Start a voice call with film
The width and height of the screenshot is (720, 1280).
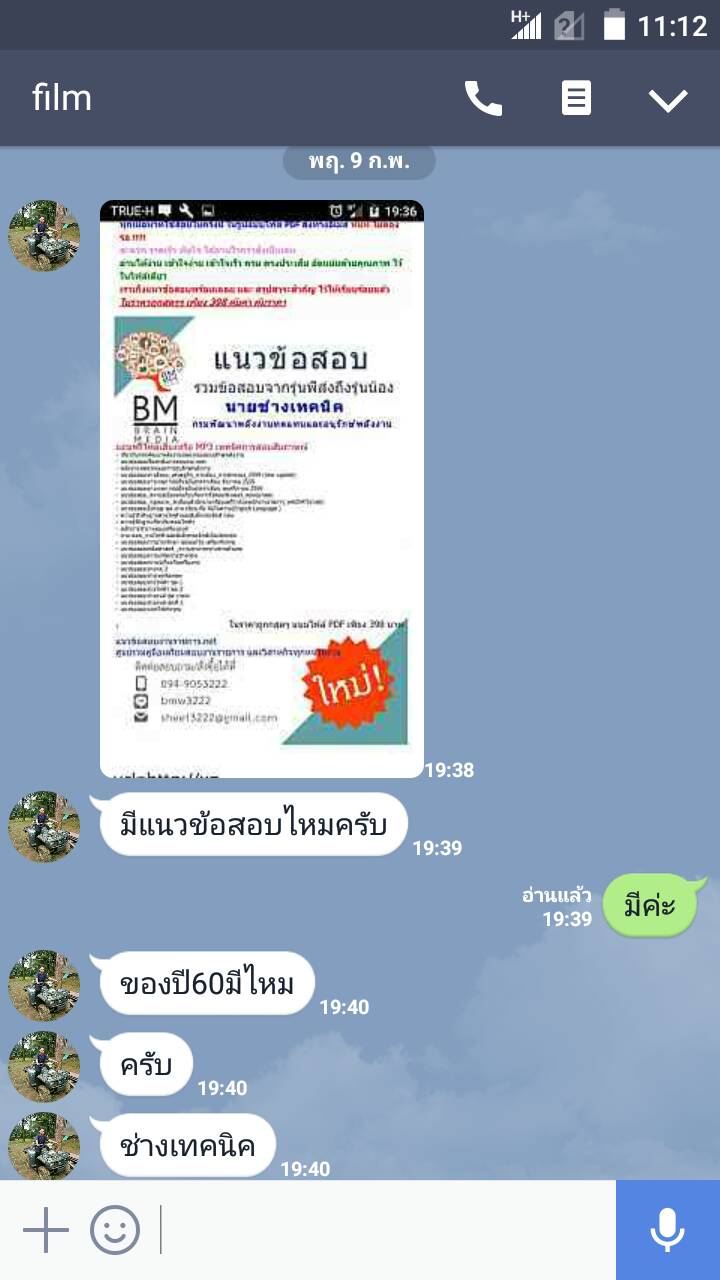(x=483, y=98)
